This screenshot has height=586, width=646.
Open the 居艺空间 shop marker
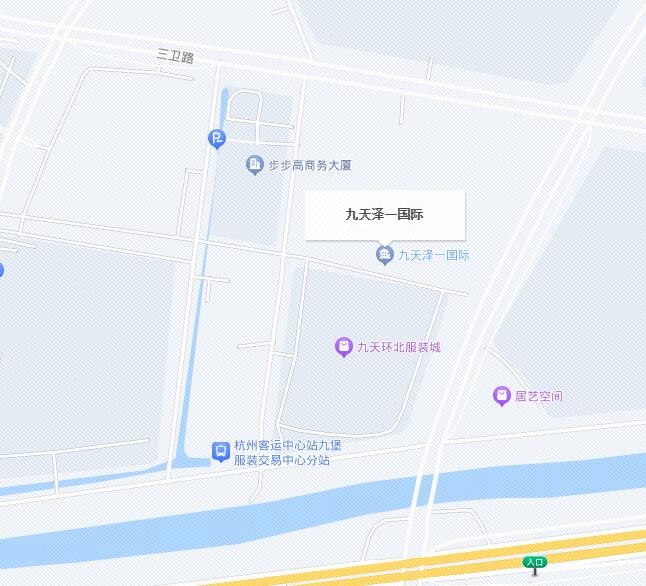[x=501, y=397]
